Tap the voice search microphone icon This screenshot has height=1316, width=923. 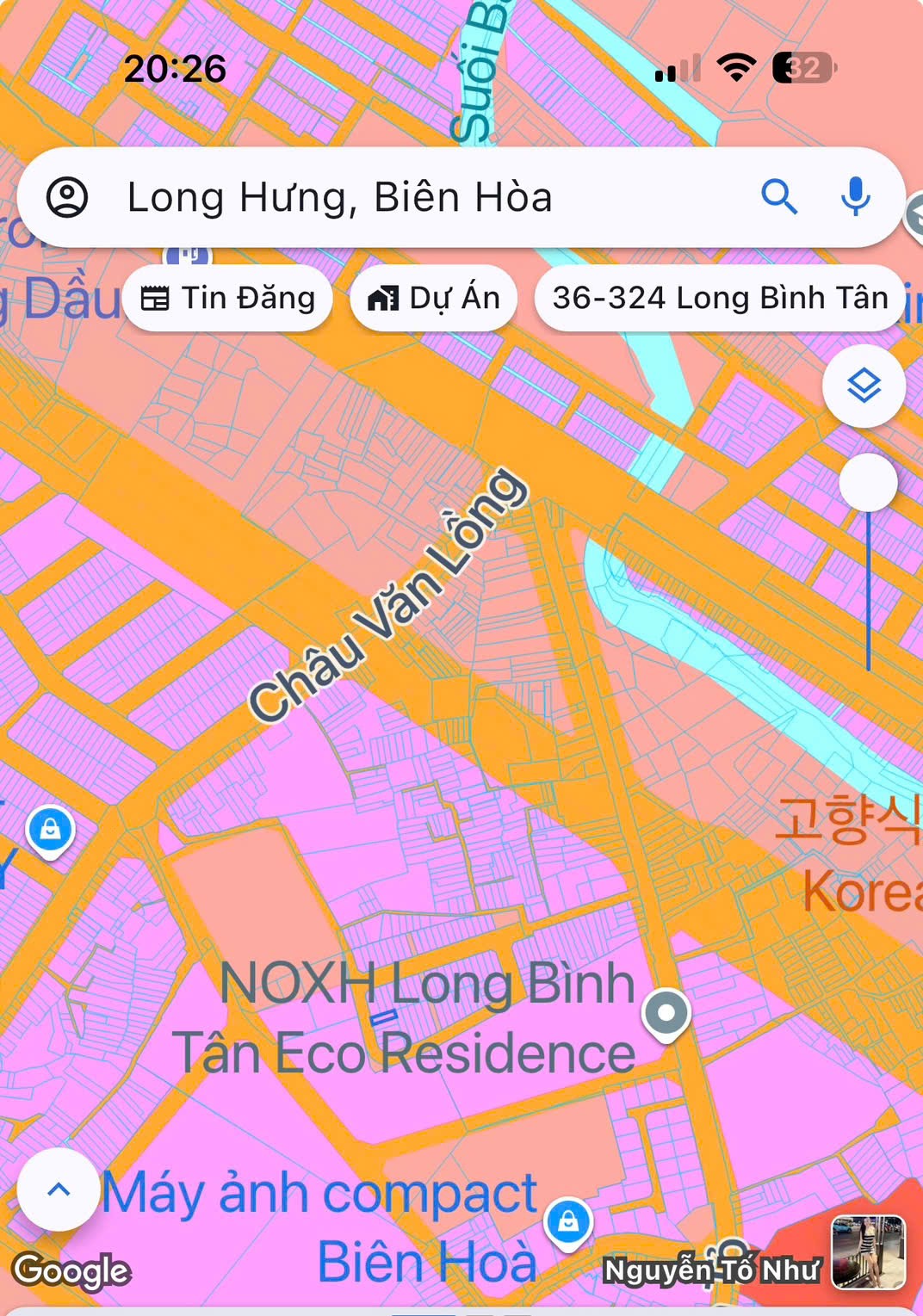coord(857,197)
